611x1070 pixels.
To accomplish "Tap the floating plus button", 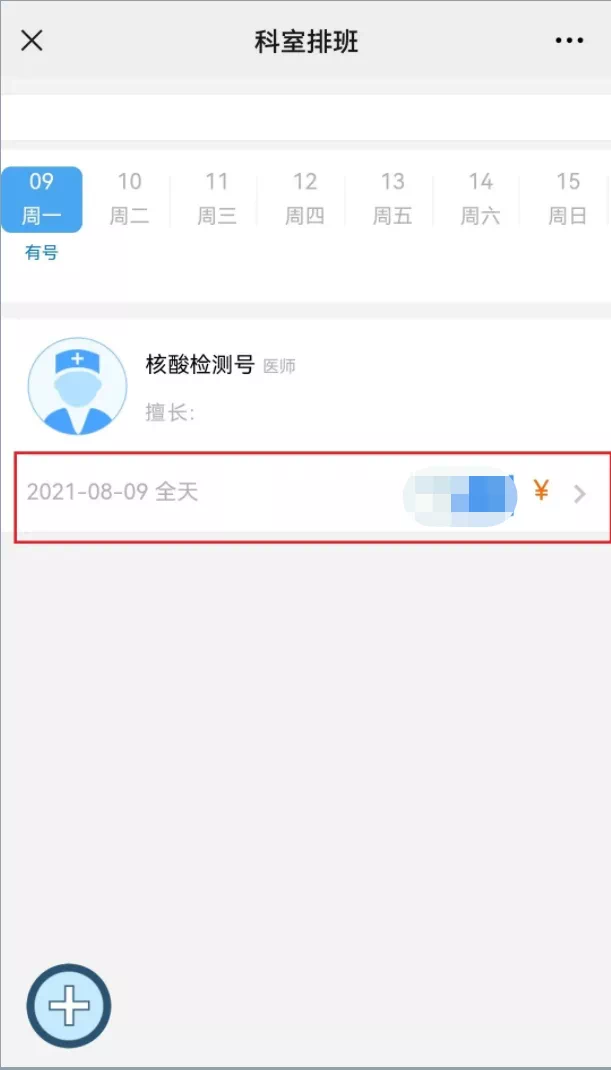I will [69, 1004].
